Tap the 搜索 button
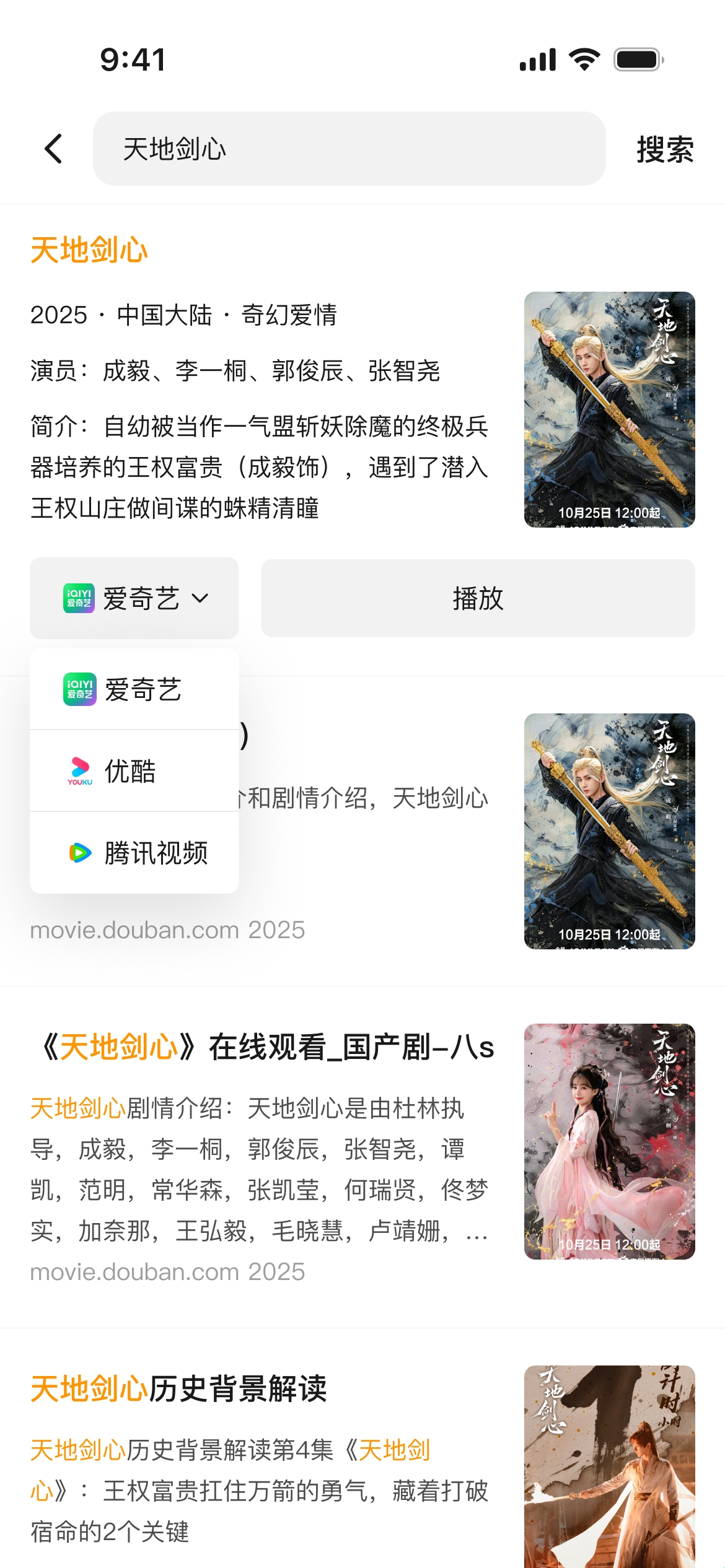 point(665,150)
